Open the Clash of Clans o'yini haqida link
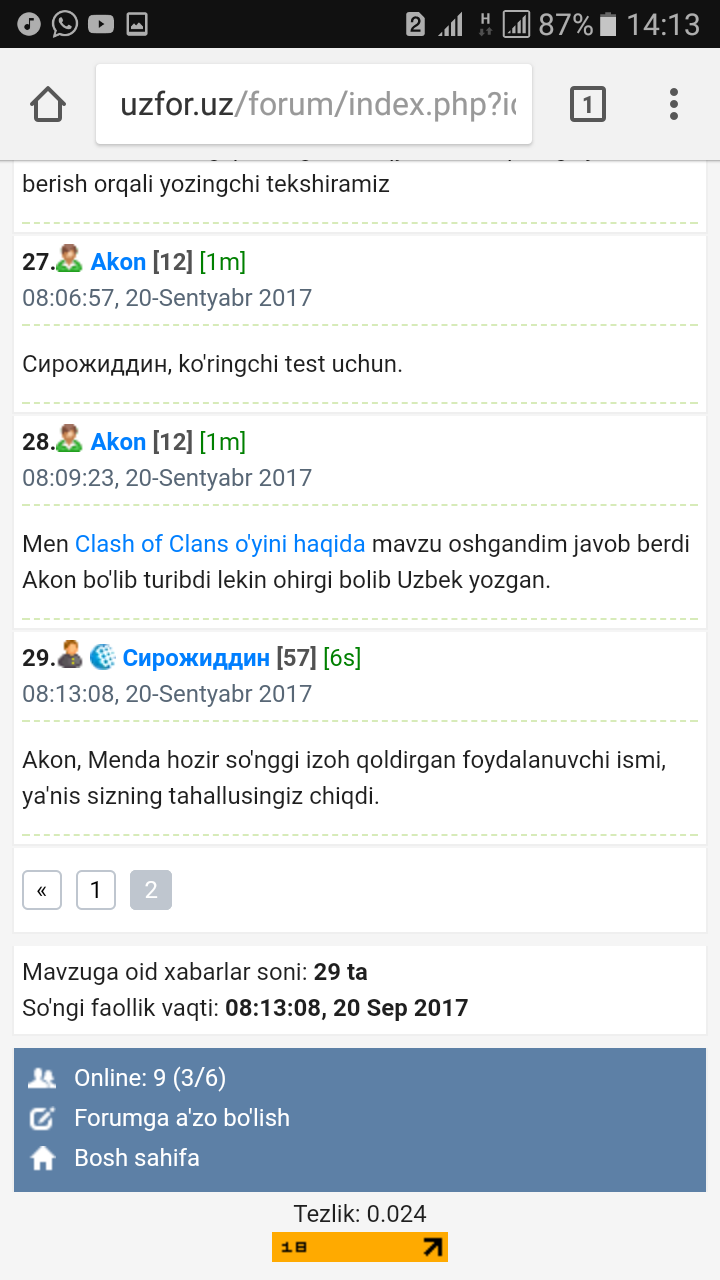 [x=220, y=544]
